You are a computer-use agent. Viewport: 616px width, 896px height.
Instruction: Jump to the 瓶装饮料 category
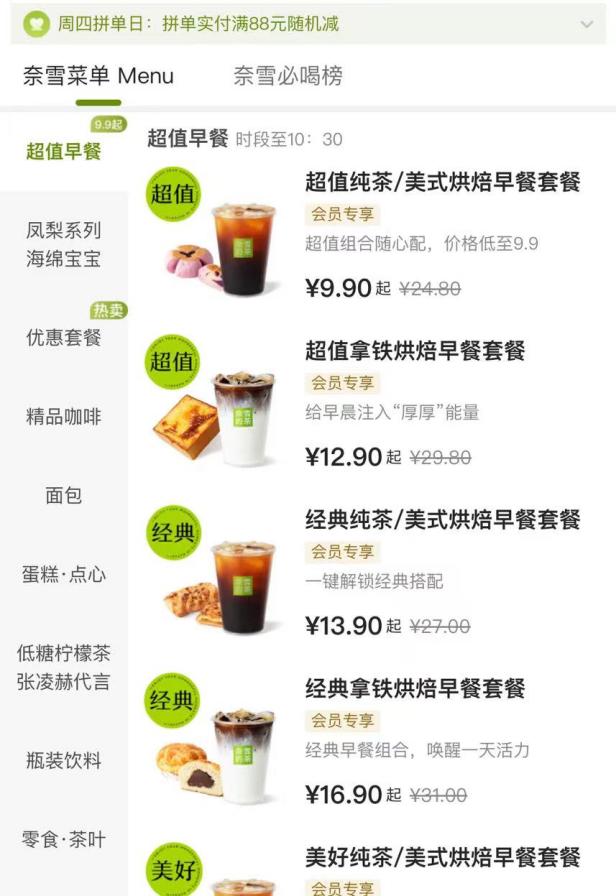tap(64, 760)
